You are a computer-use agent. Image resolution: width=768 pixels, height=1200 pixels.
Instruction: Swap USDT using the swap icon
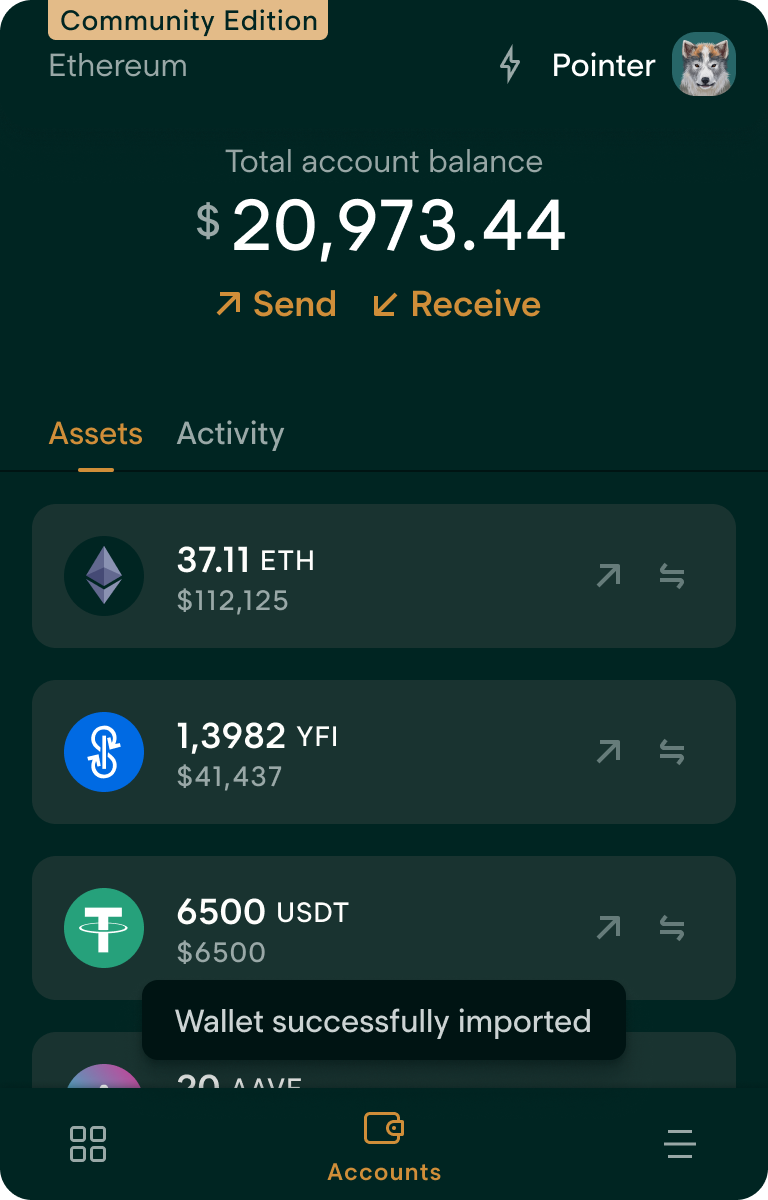[672, 928]
